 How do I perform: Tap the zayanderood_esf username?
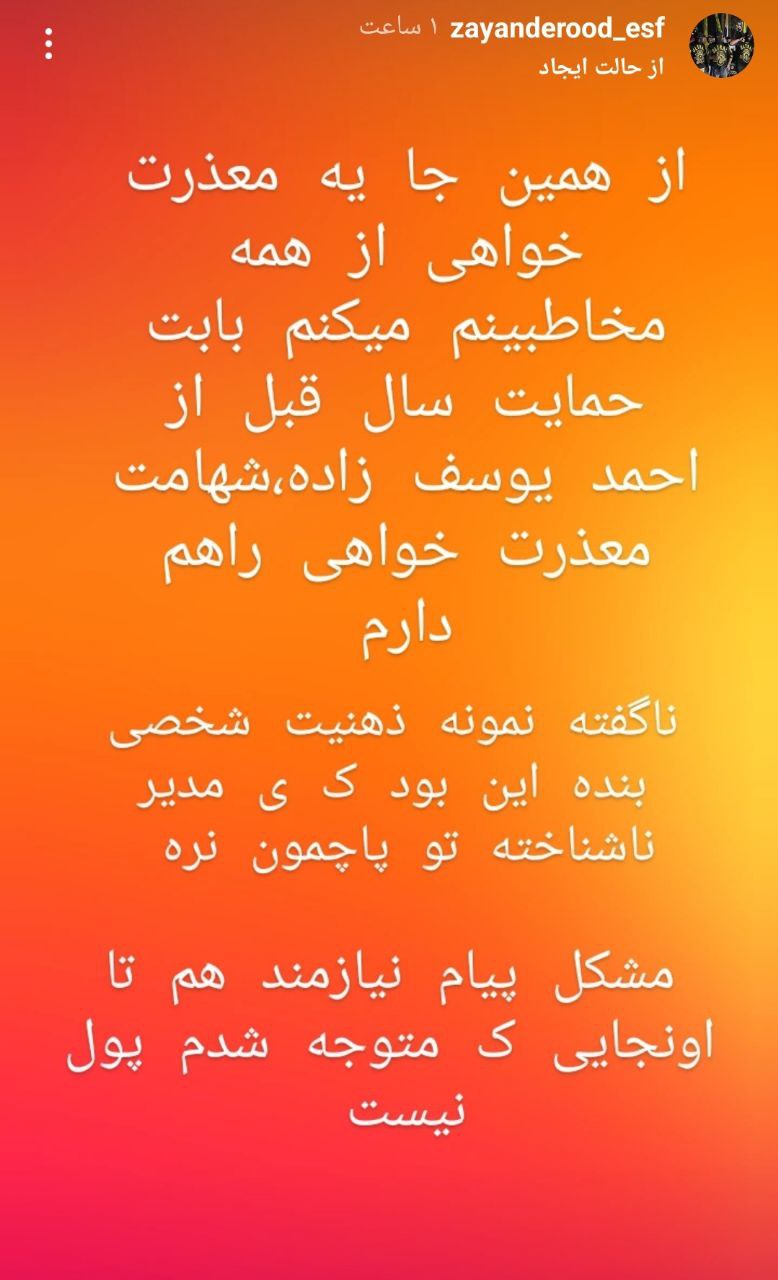(558, 28)
